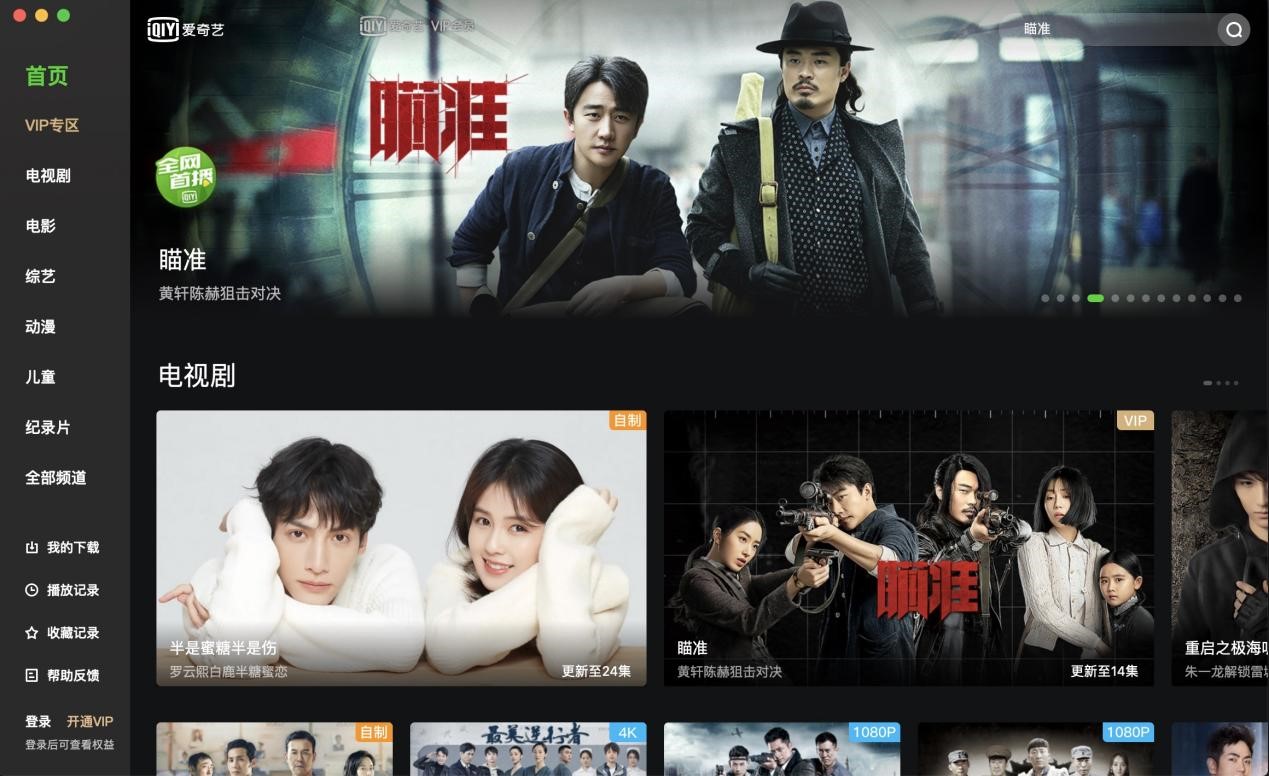Image resolution: width=1269 pixels, height=776 pixels.
Task: Show 全部频道 list
Action: pos(56,478)
